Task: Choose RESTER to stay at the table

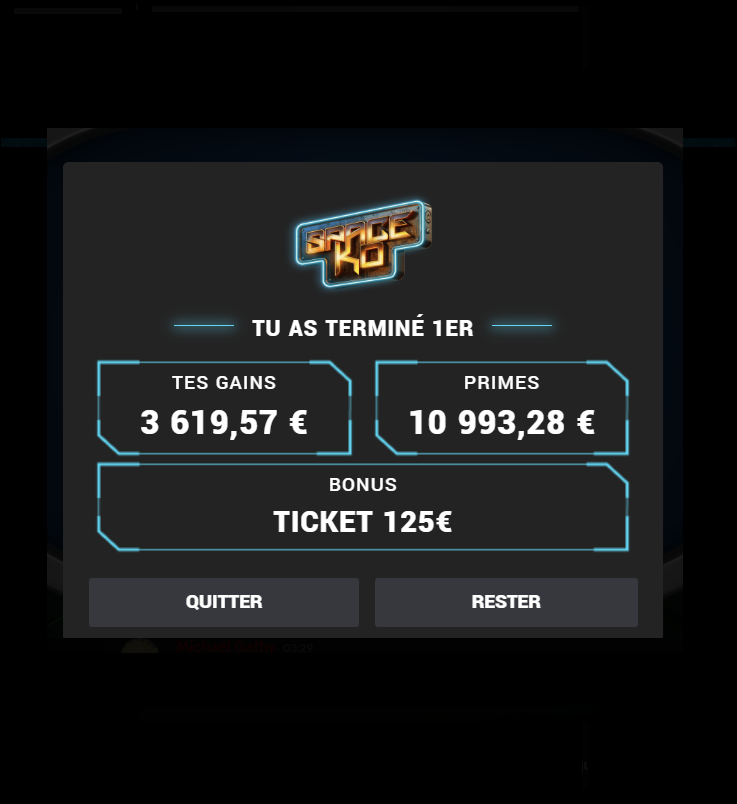Action: [506, 602]
